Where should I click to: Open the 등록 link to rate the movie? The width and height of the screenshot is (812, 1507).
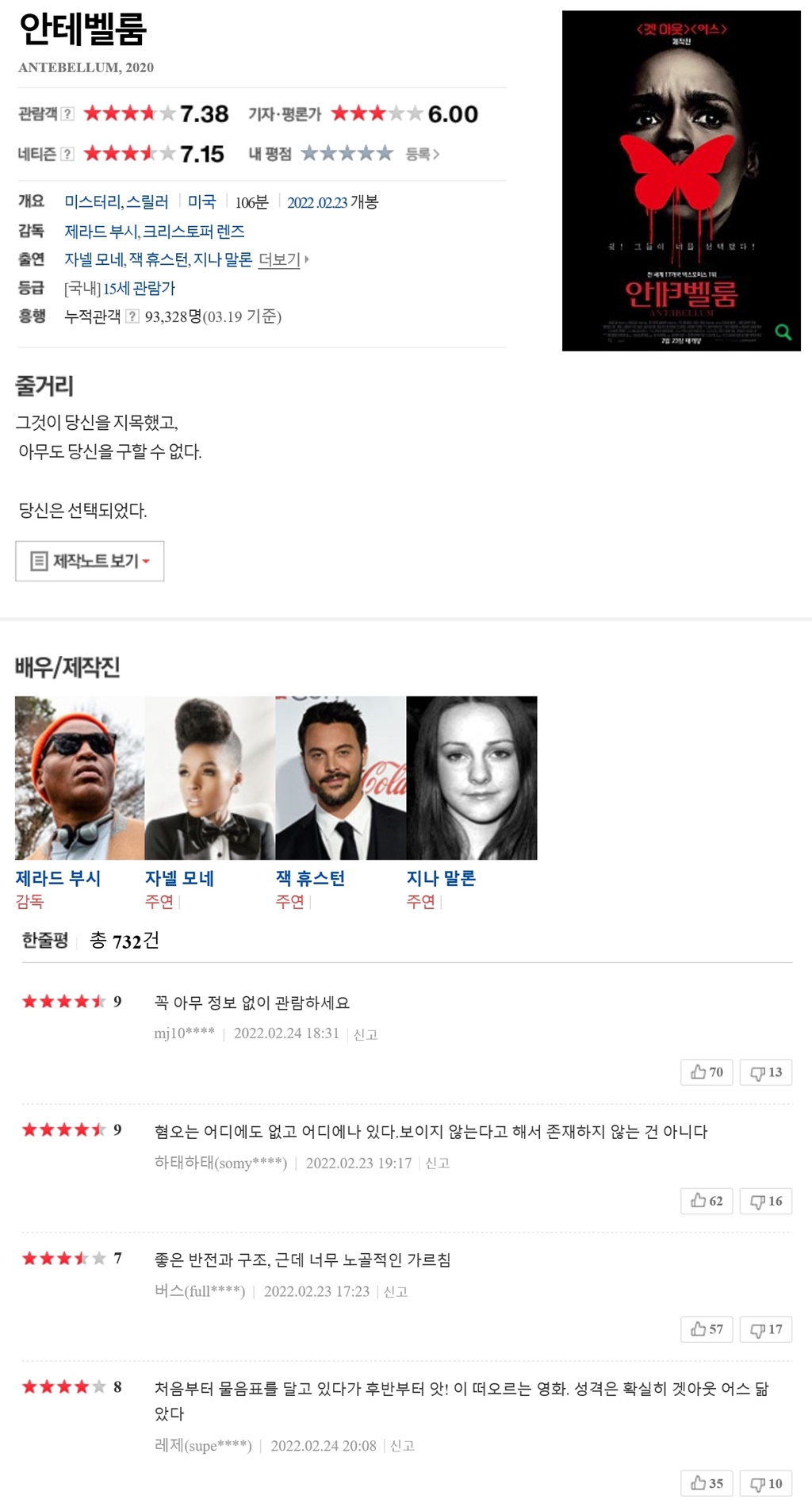(422, 154)
